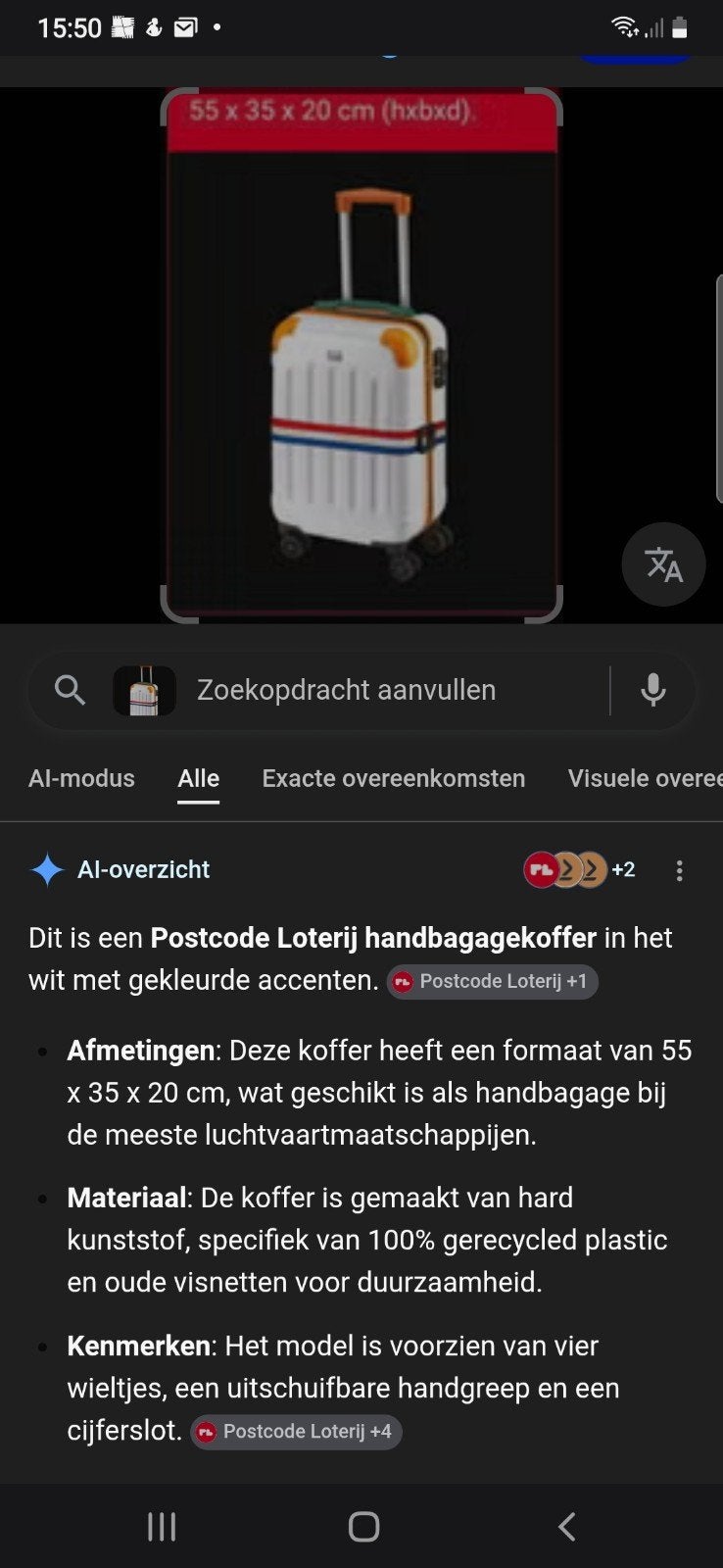Switch to the Visuele overeenkomsten tab
This screenshot has width=723, height=1568.
tap(645, 778)
